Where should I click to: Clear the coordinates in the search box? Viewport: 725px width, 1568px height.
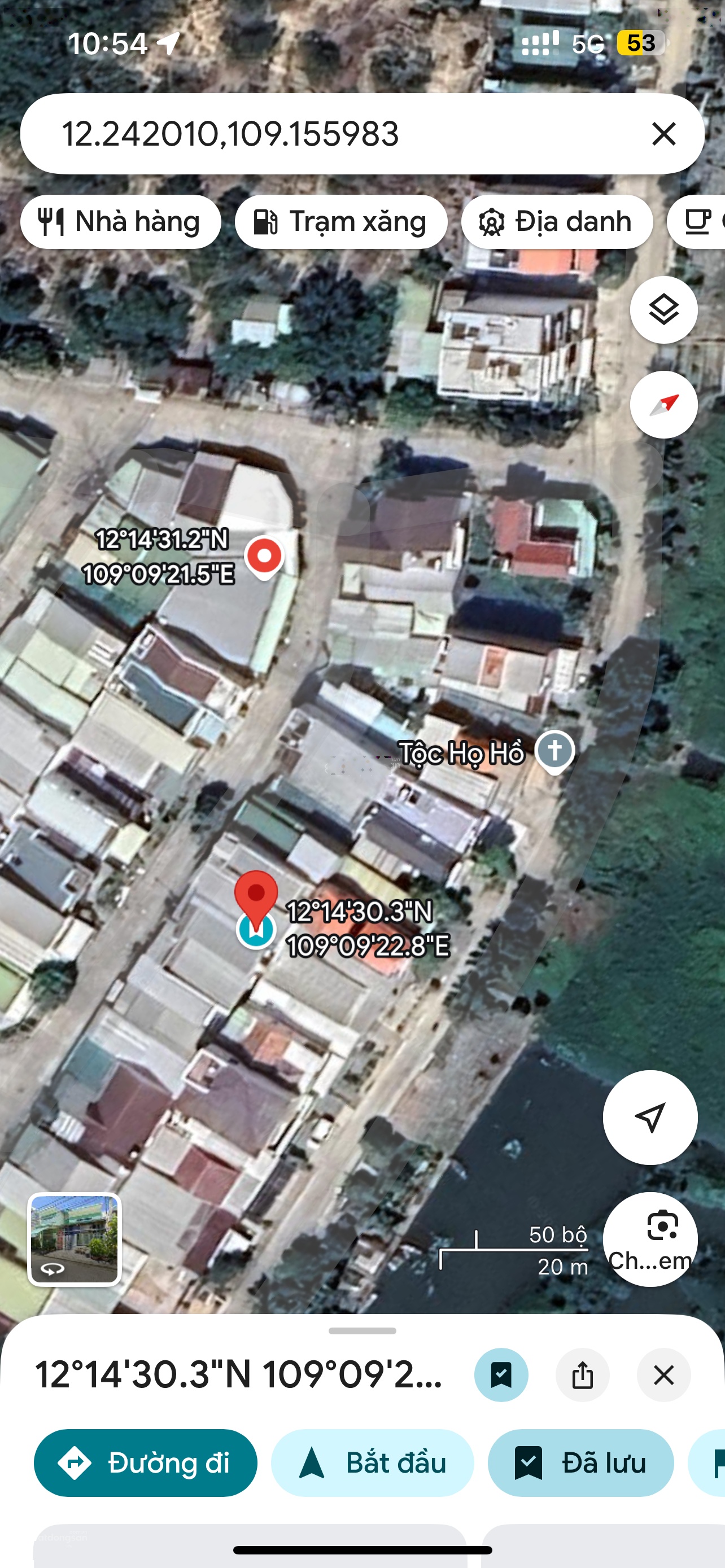point(663,134)
